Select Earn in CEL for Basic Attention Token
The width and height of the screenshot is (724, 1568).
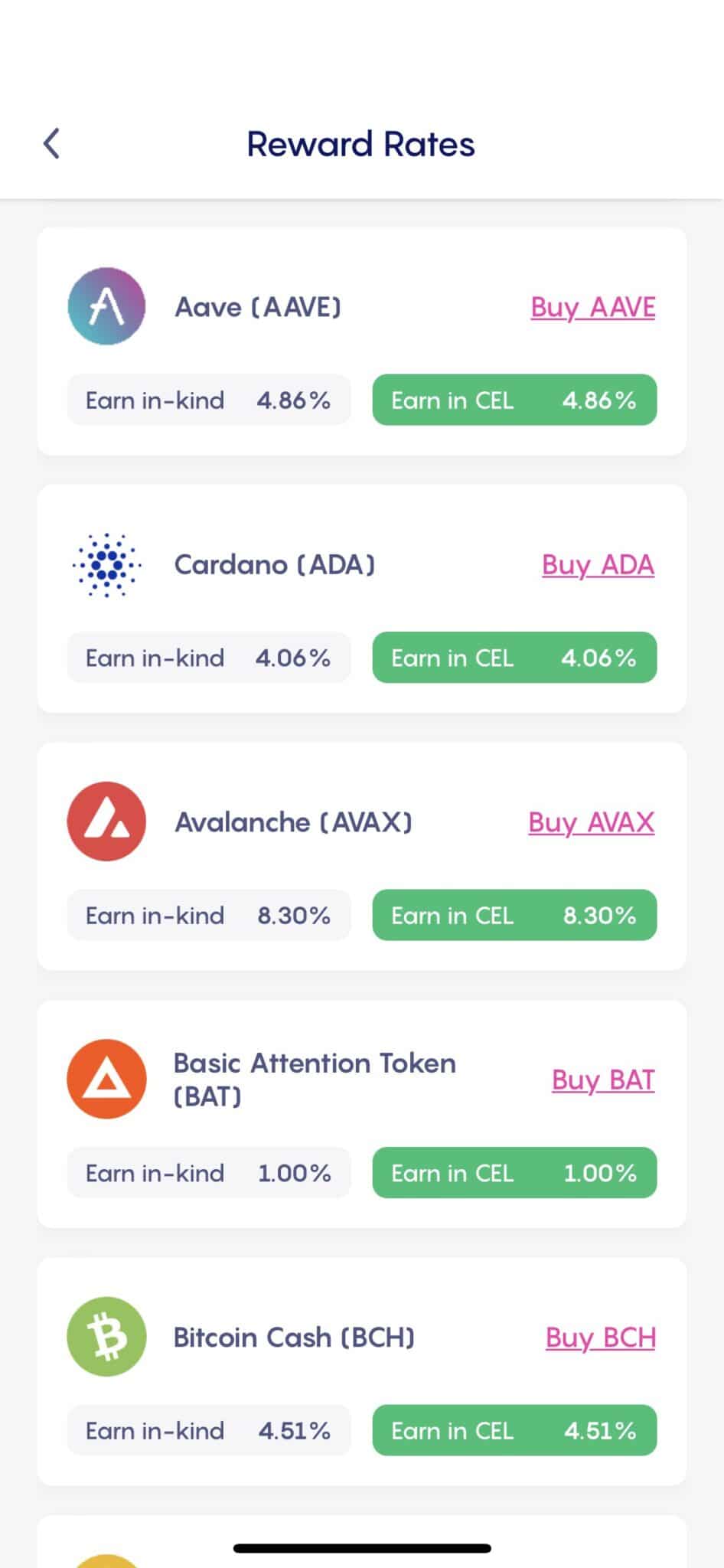click(514, 1172)
